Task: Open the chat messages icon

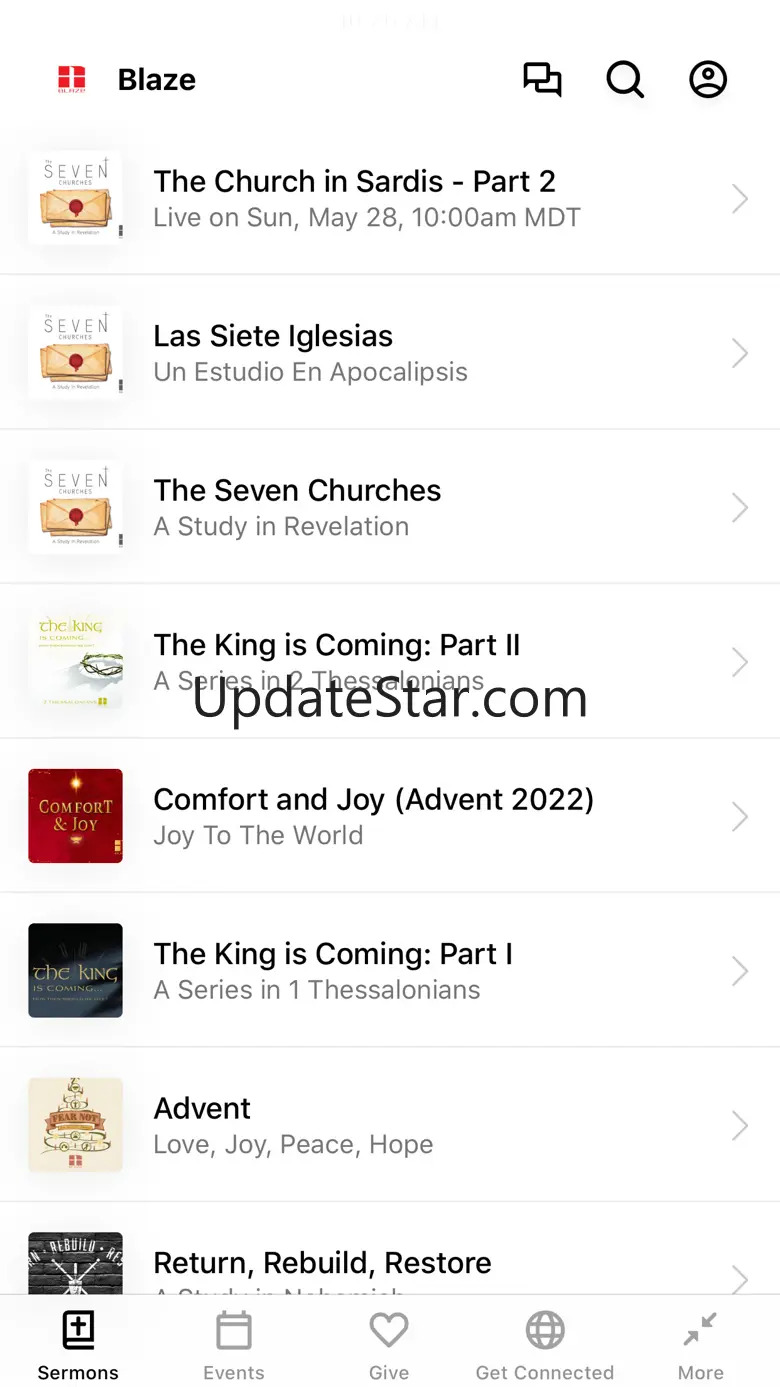Action: point(542,80)
